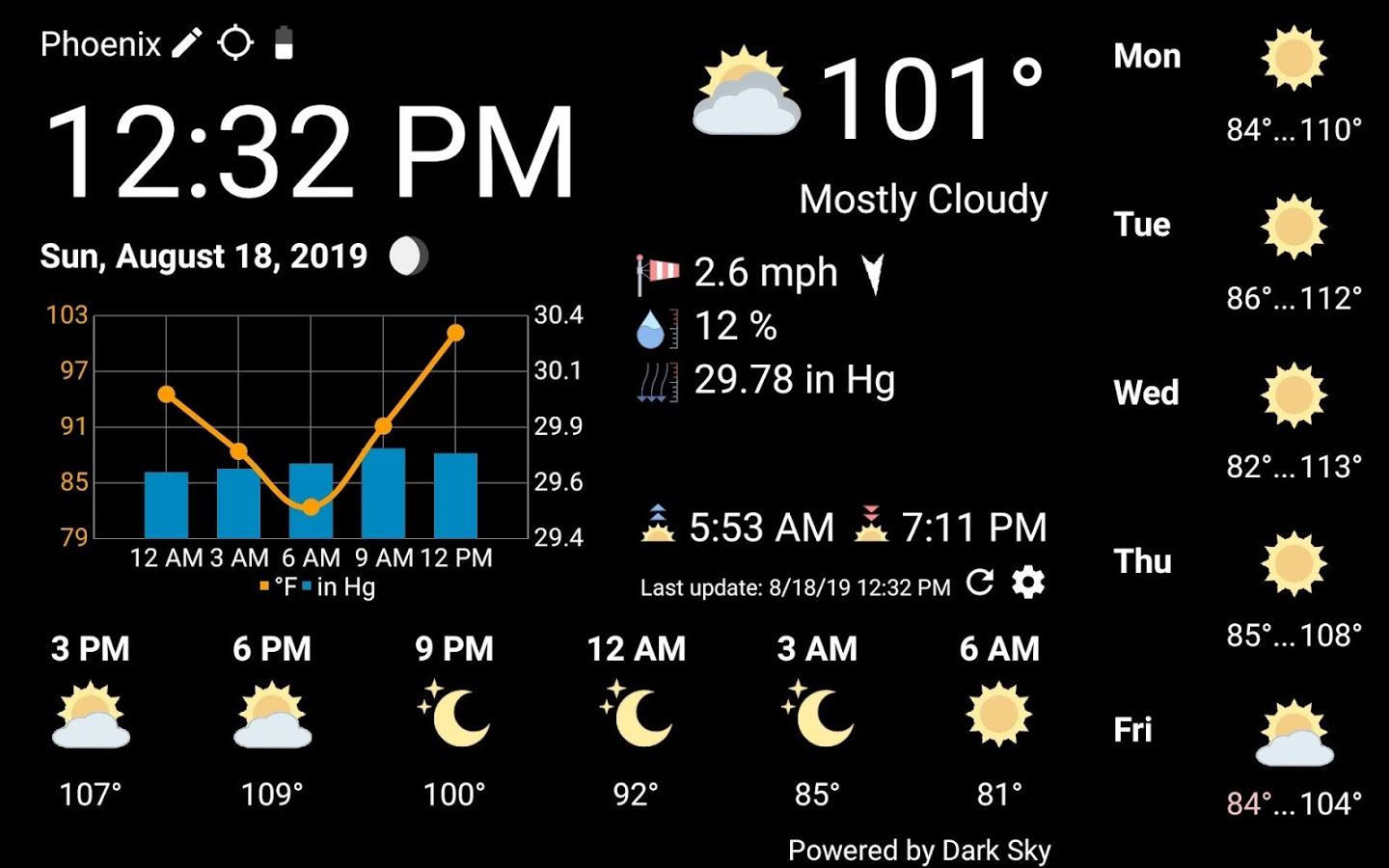Viewport: 1389px width, 868px height.
Task: Open the temperature and pressure chart
Action: (x=311, y=434)
